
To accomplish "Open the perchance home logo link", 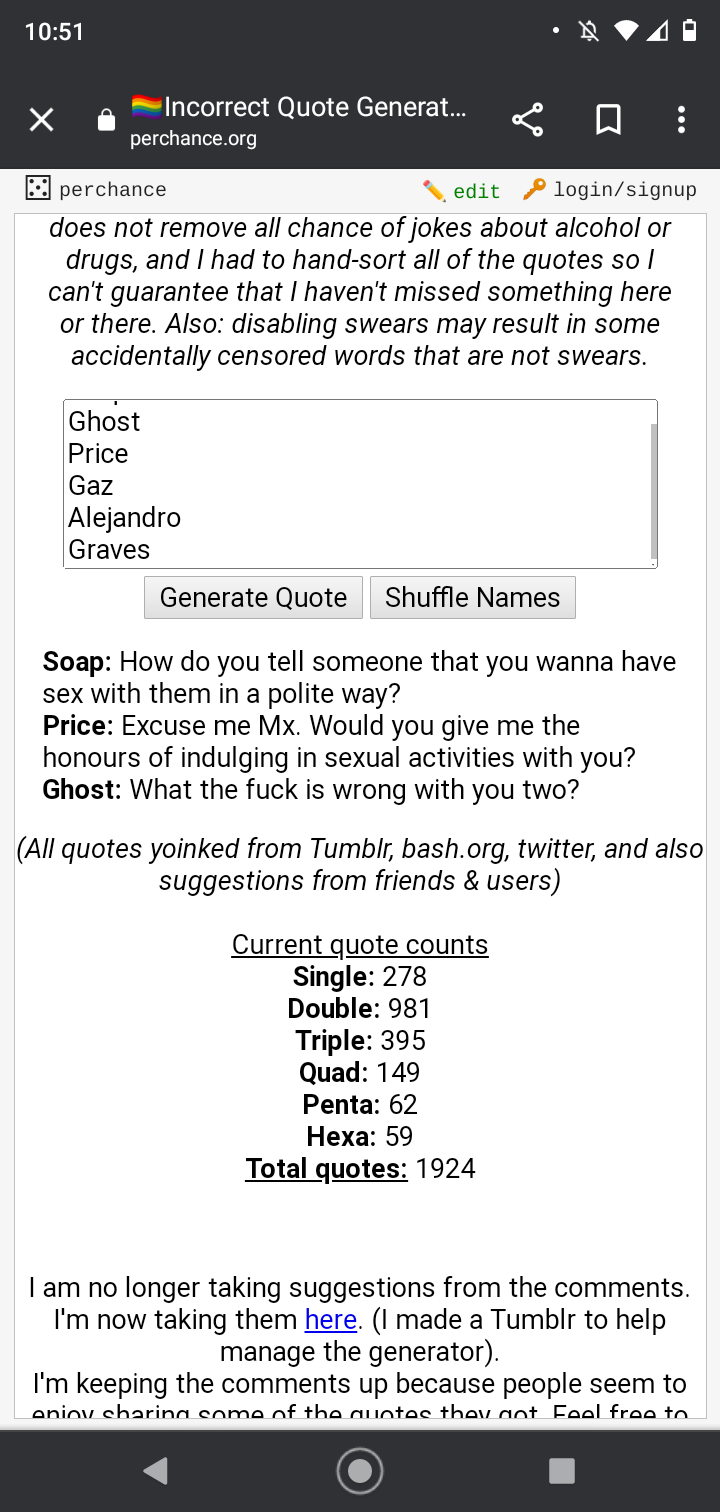I will [97, 189].
